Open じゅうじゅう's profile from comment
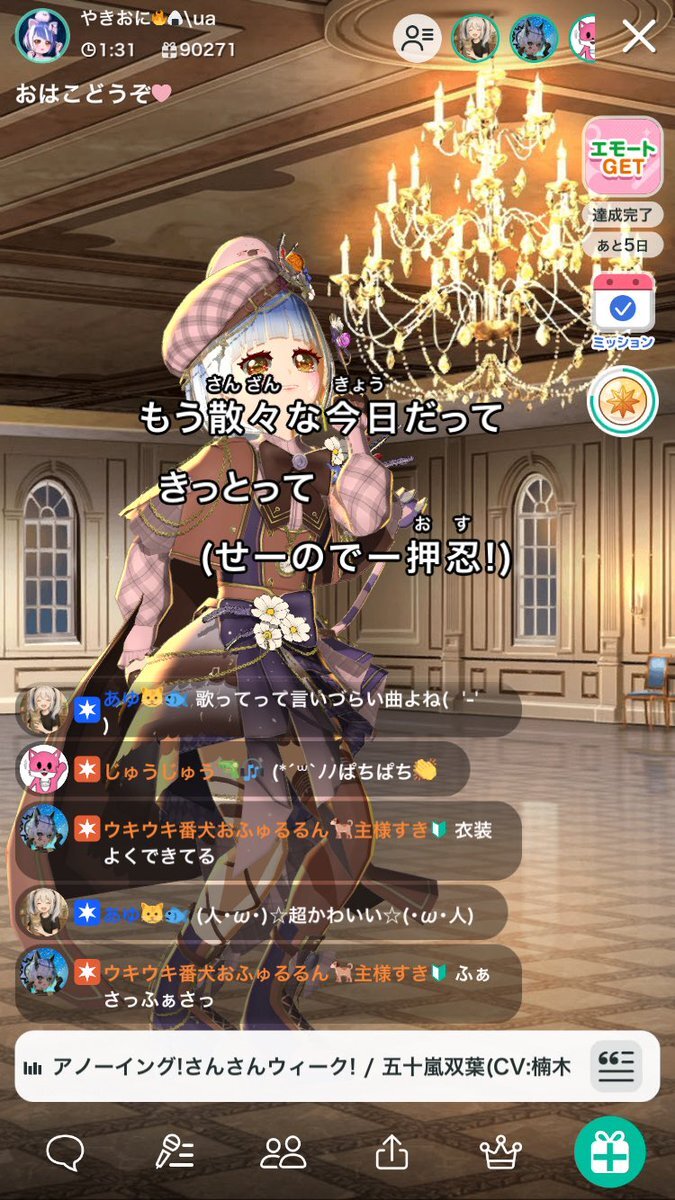This screenshot has width=675, height=1200. [x=42, y=770]
